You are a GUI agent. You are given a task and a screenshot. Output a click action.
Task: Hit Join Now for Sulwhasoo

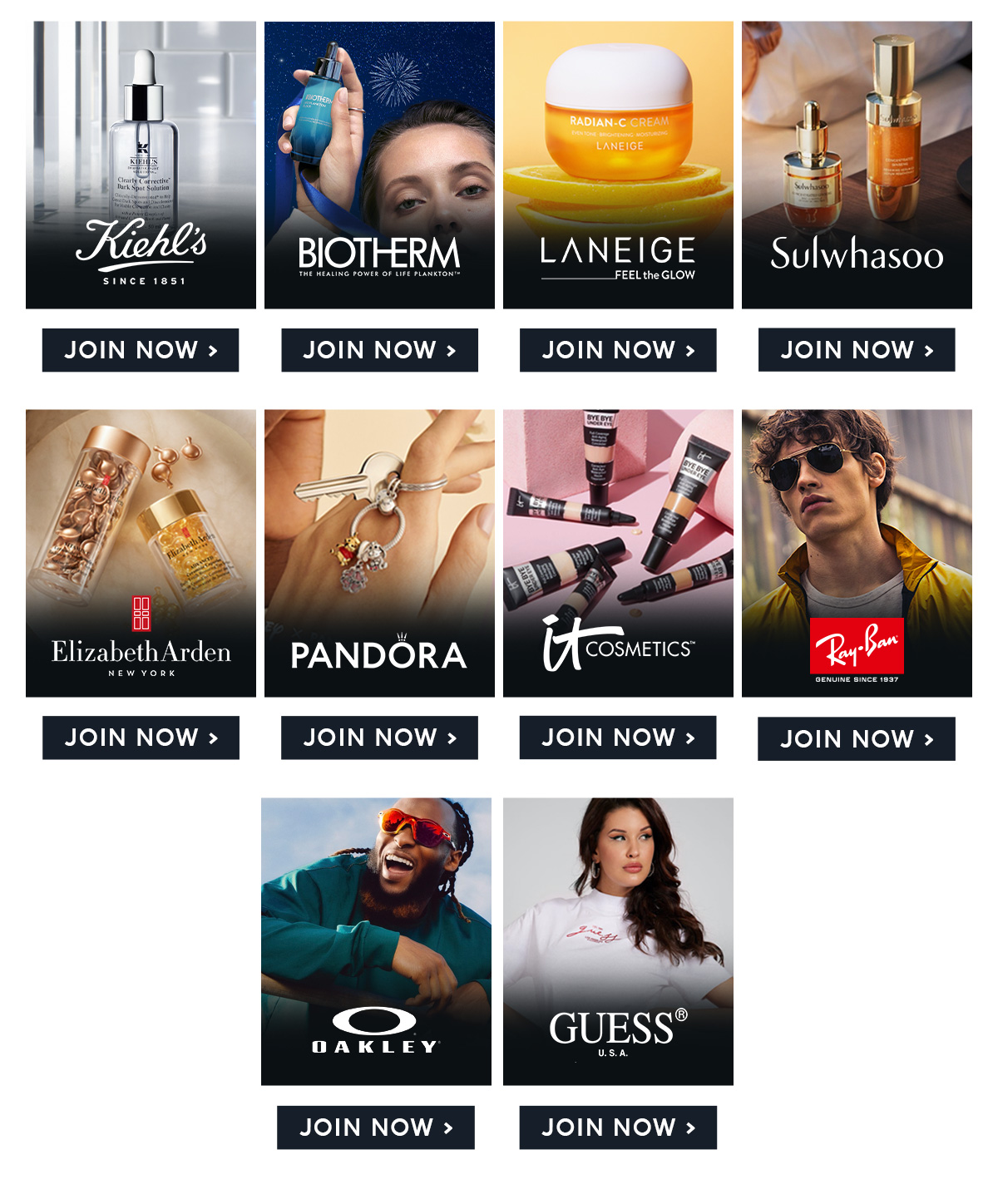pyautogui.click(x=857, y=350)
